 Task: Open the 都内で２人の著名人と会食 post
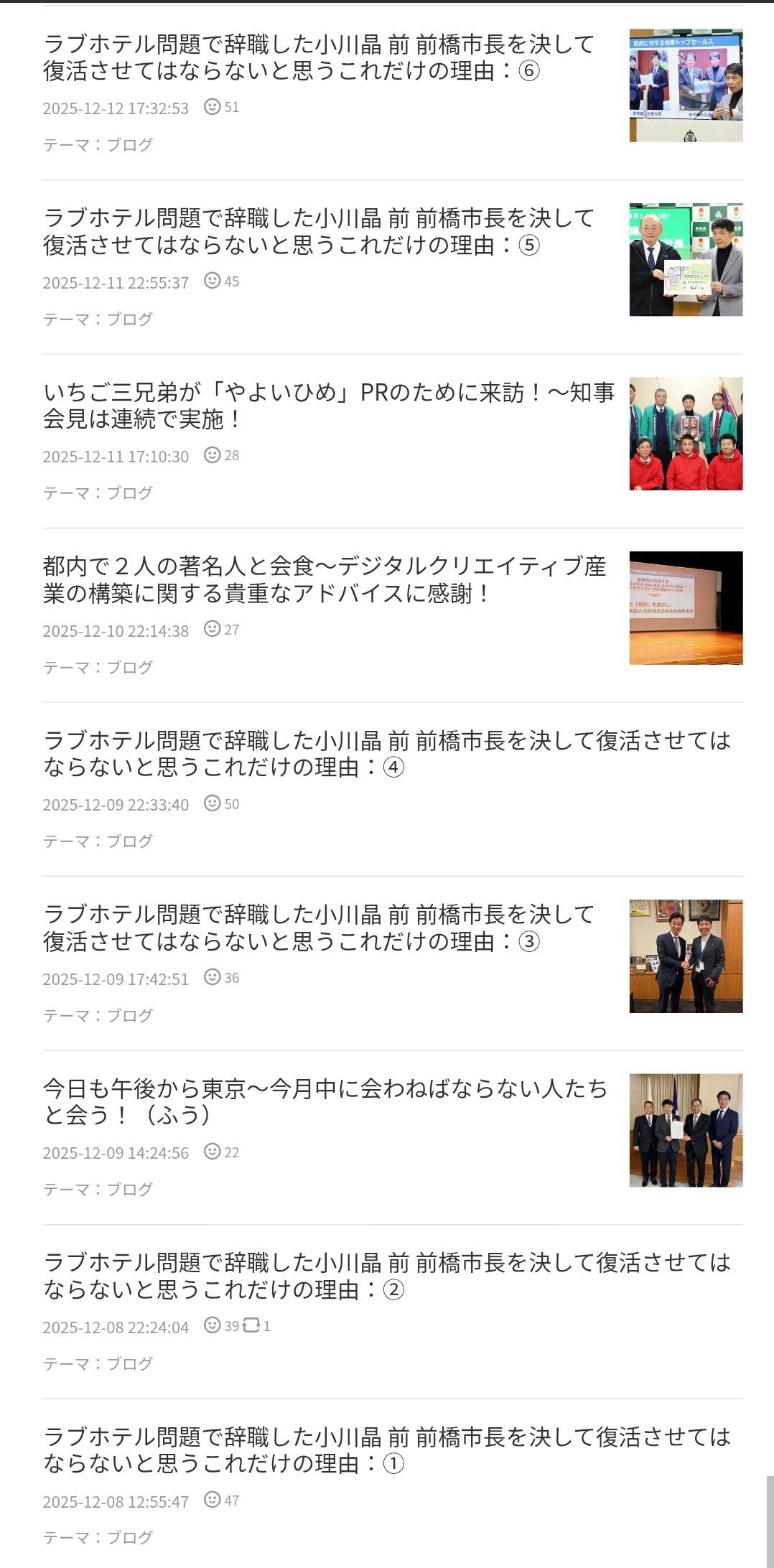click(324, 579)
